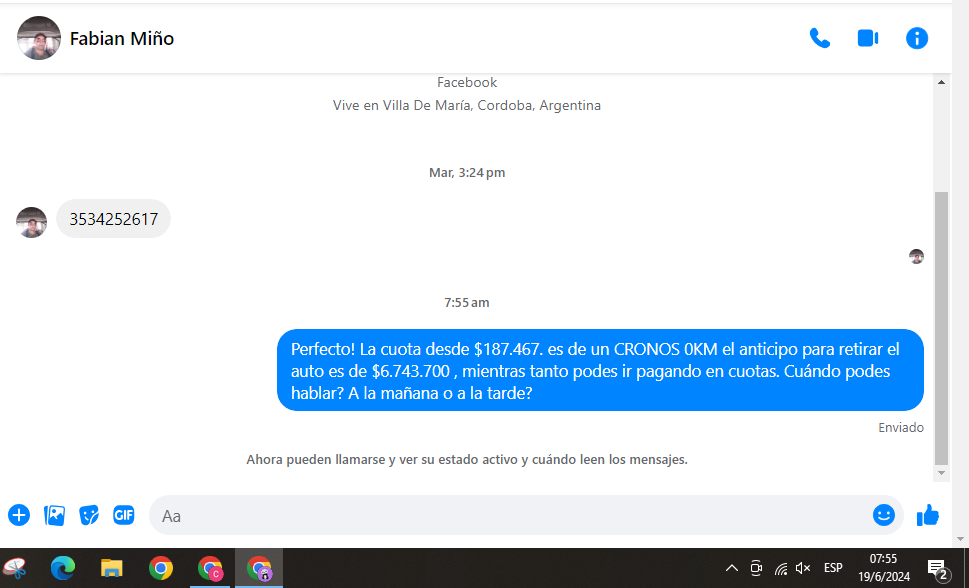Attach a photo or file

point(54,515)
